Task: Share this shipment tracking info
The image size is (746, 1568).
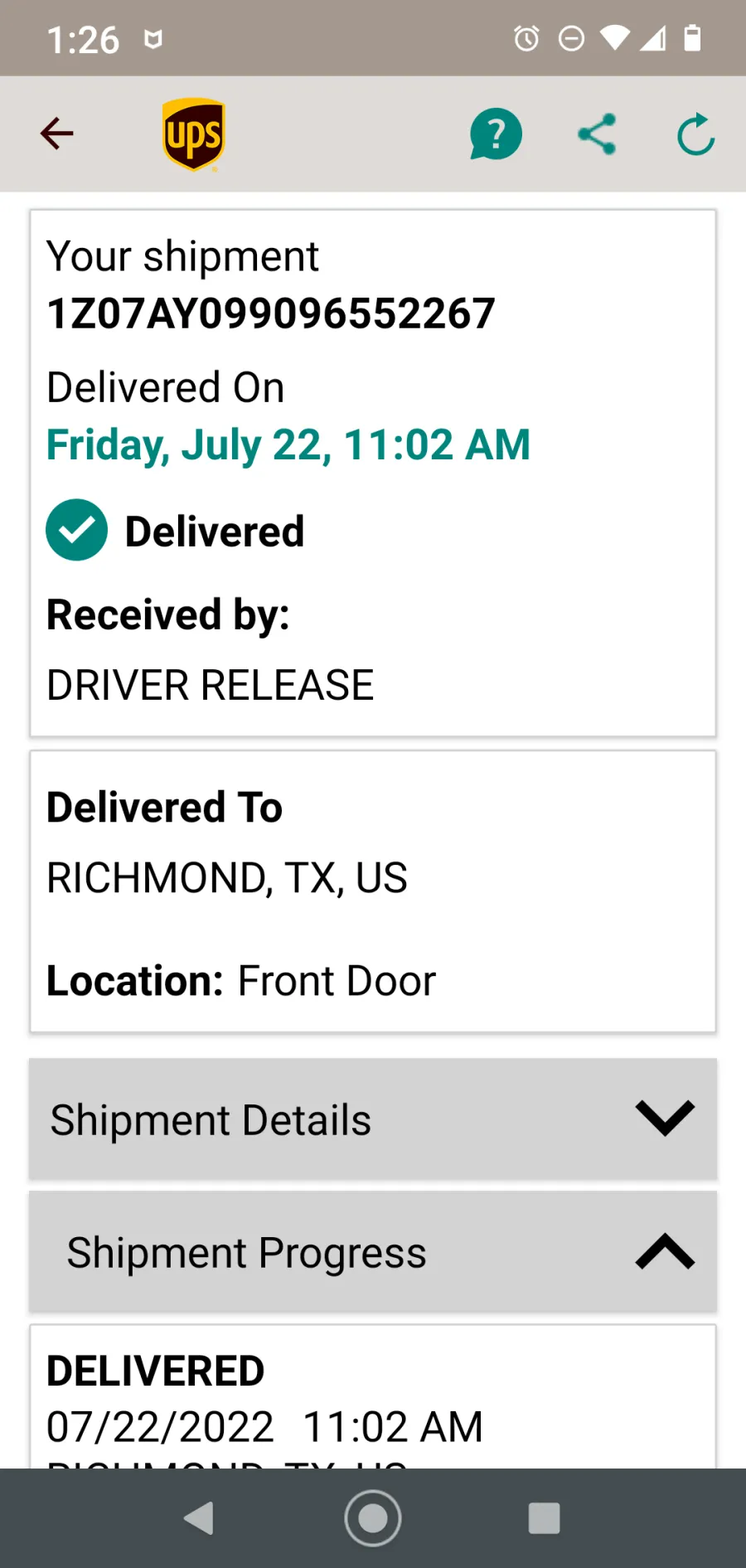Action: 597,133
